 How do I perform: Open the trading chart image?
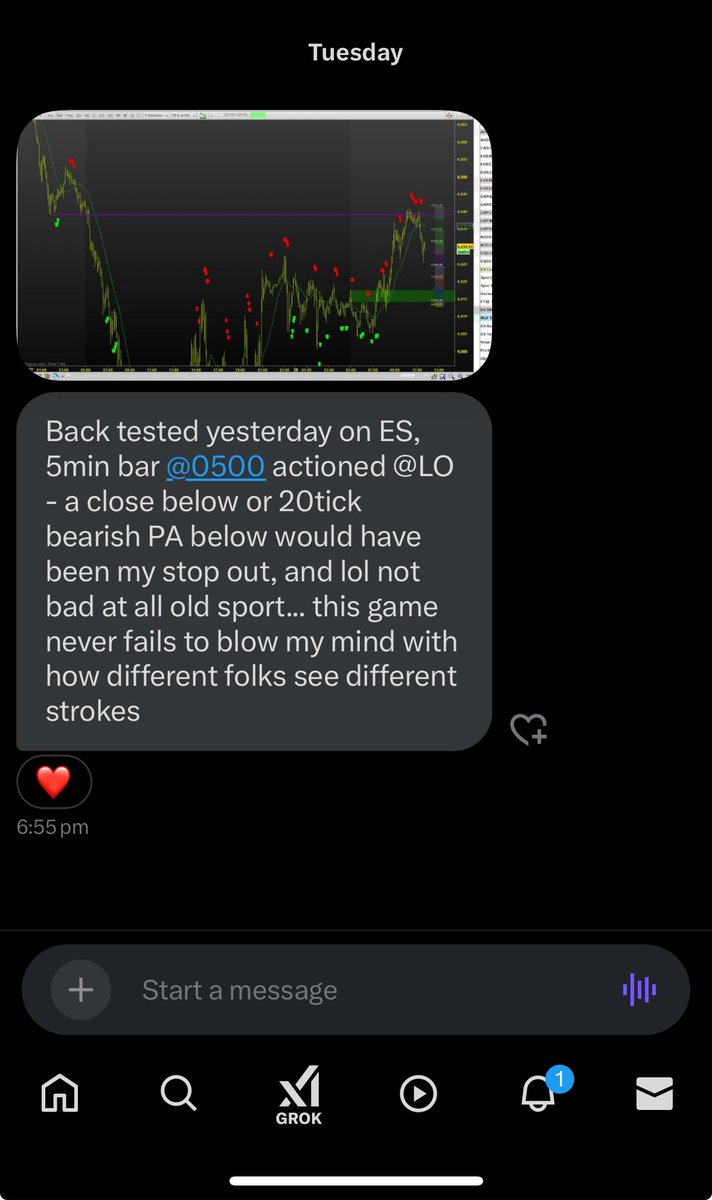(x=254, y=246)
